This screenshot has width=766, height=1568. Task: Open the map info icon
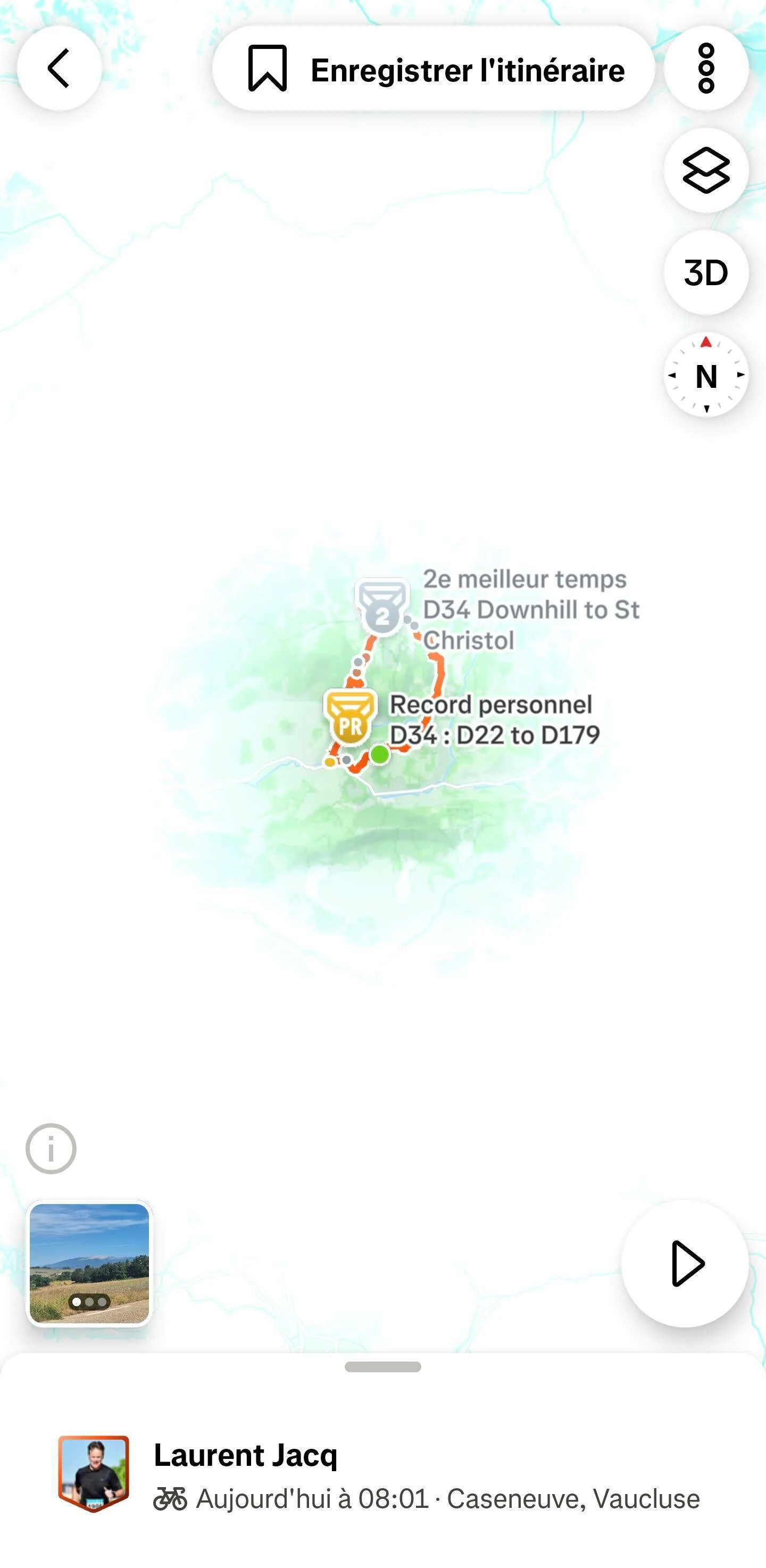[51, 1149]
